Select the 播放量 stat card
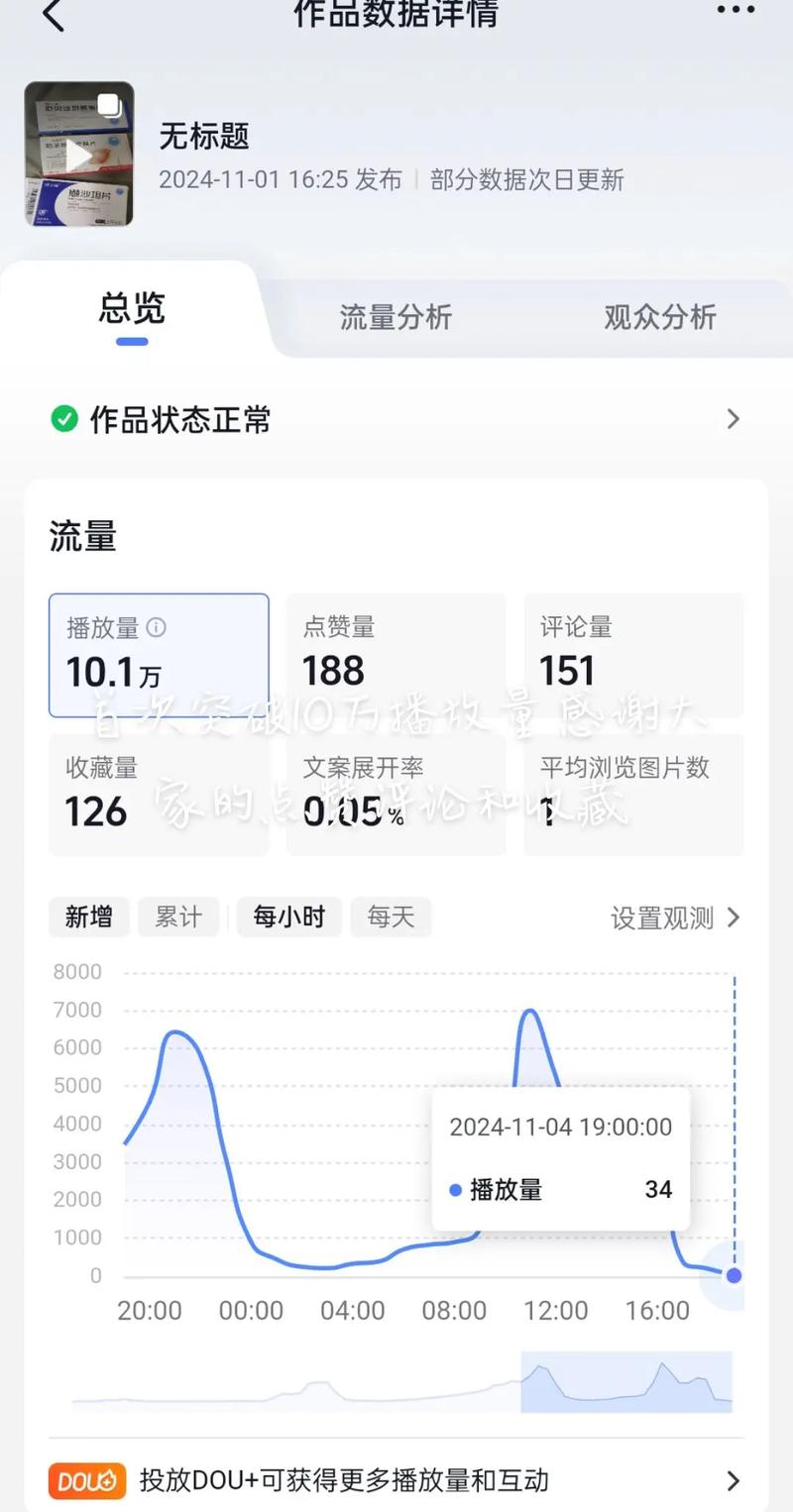 (159, 654)
